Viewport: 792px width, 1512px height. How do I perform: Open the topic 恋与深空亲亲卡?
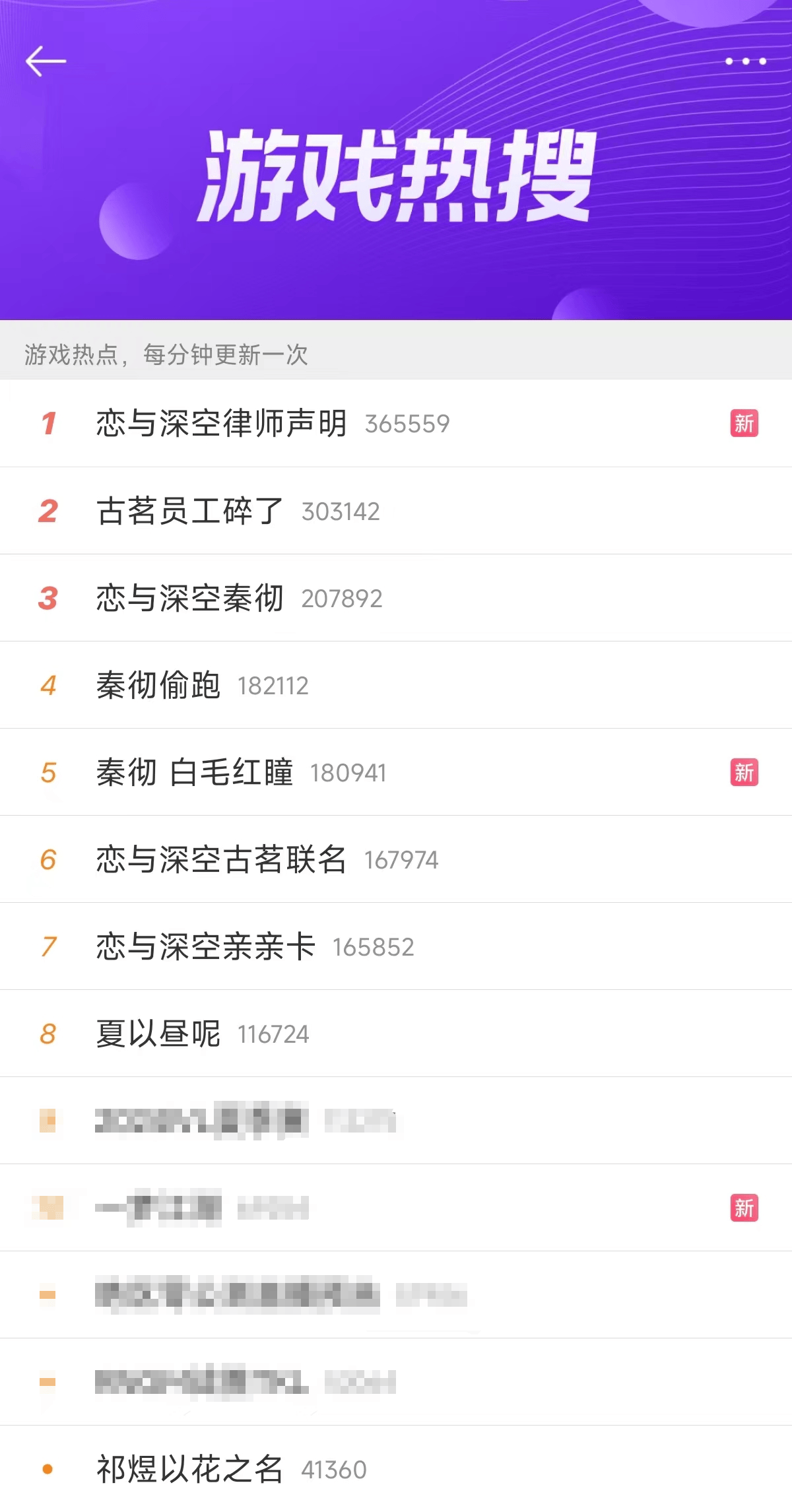396,946
